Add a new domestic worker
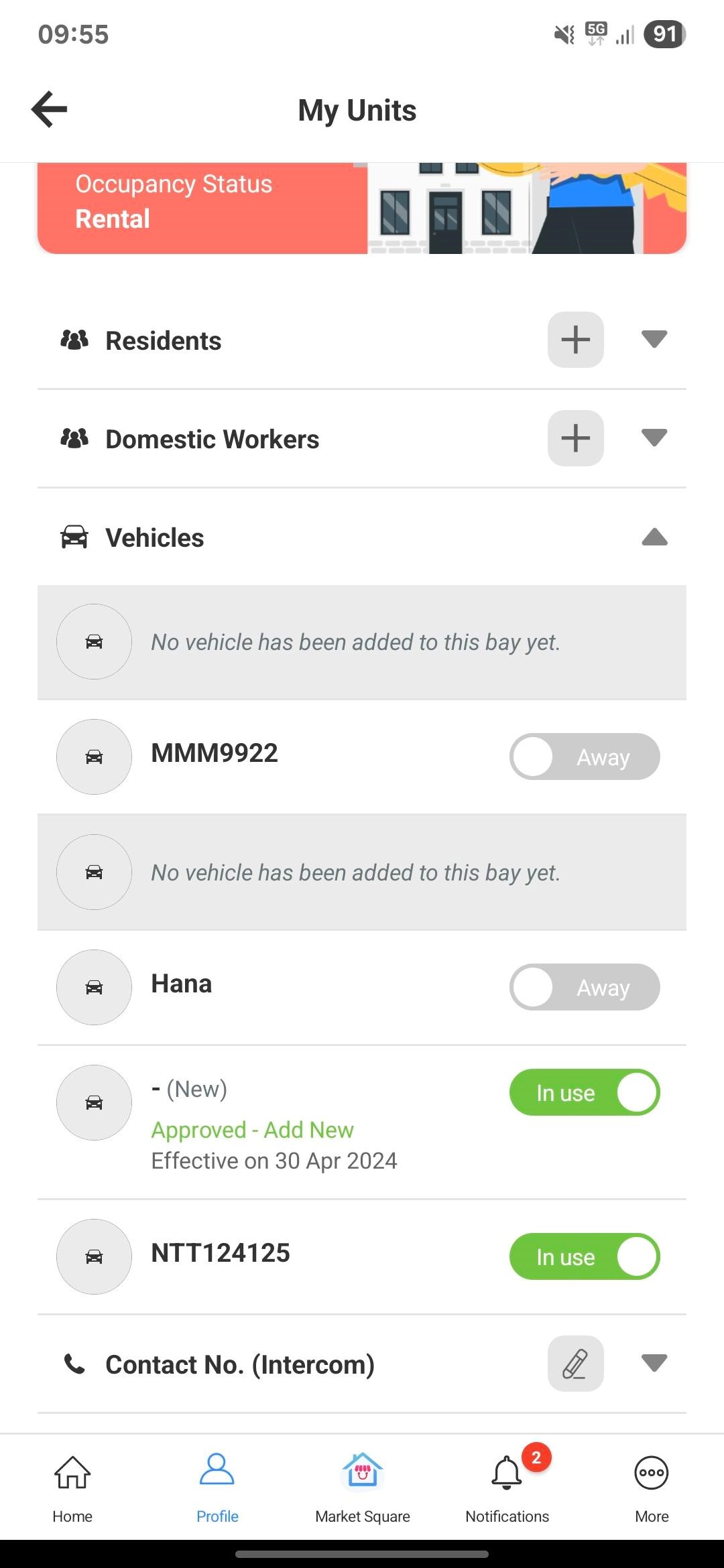 575,438
